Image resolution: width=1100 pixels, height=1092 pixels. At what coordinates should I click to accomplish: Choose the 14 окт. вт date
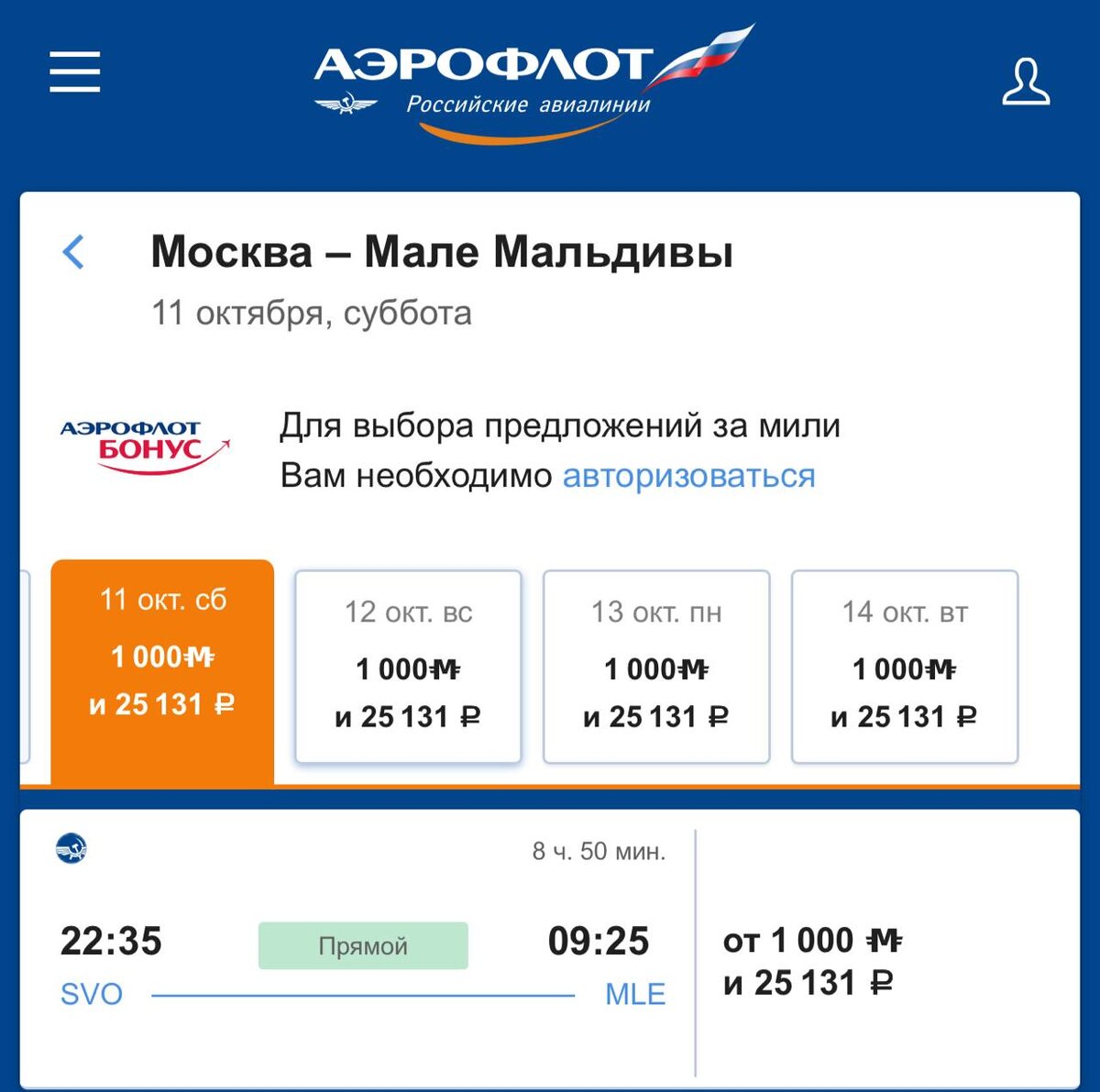click(x=905, y=667)
